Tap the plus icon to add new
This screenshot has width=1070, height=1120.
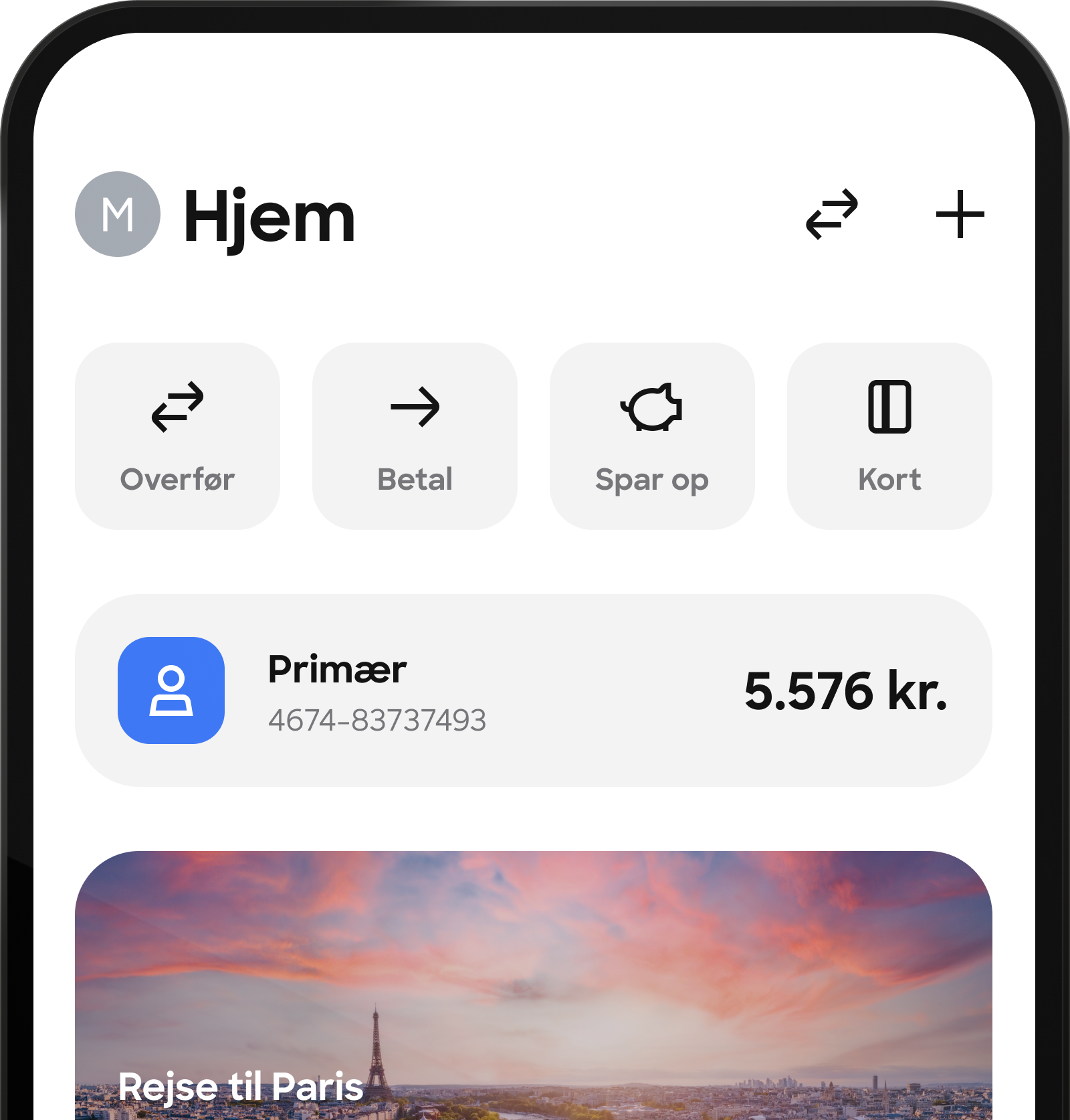click(x=960, y=214)
